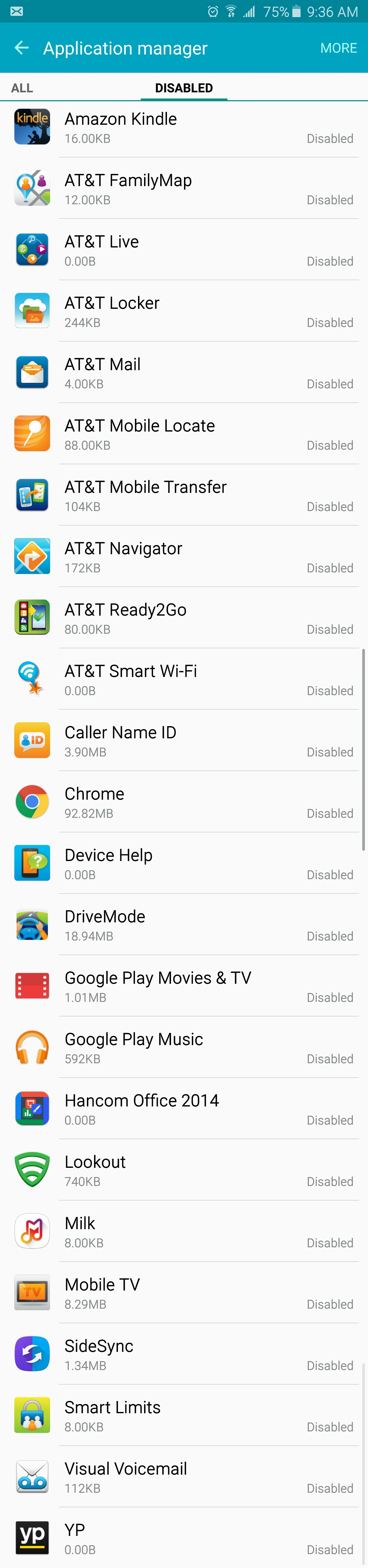The height and width of the screenshot is (1568, 368).
Task: Open Chrome app info
Action: tap(184, 802)
